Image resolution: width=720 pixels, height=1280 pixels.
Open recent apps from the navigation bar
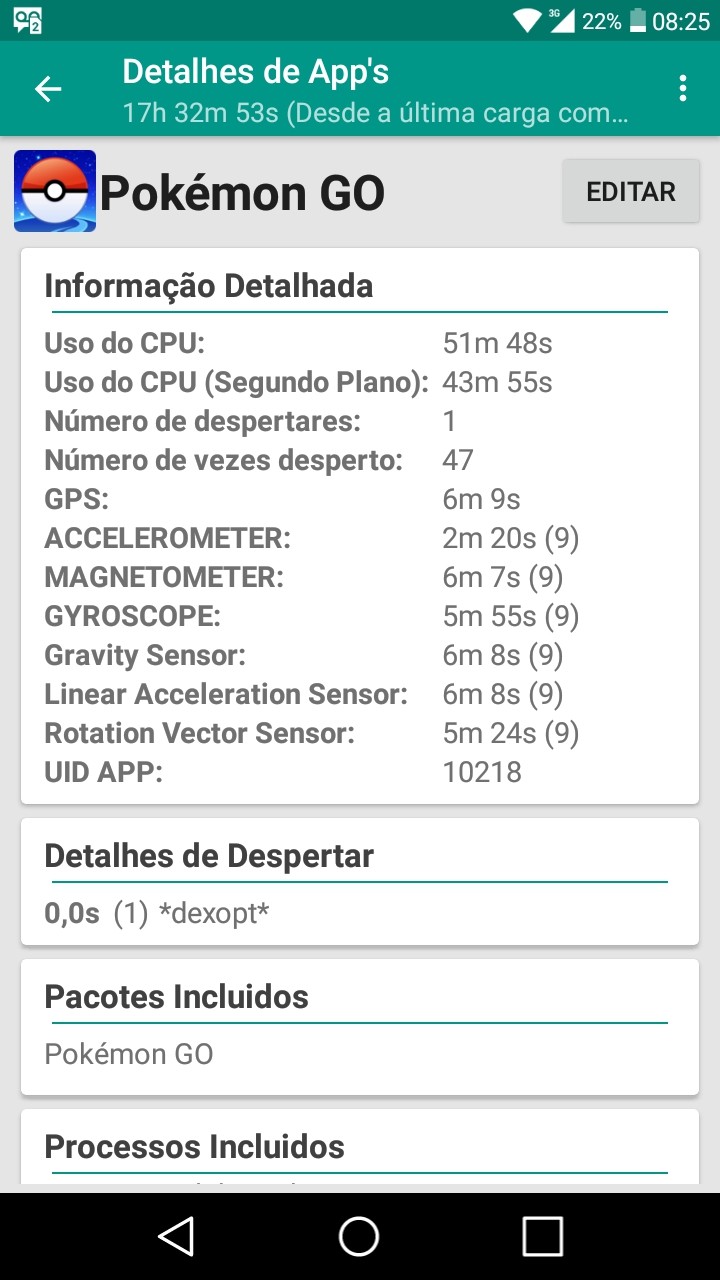[542, 1236]
